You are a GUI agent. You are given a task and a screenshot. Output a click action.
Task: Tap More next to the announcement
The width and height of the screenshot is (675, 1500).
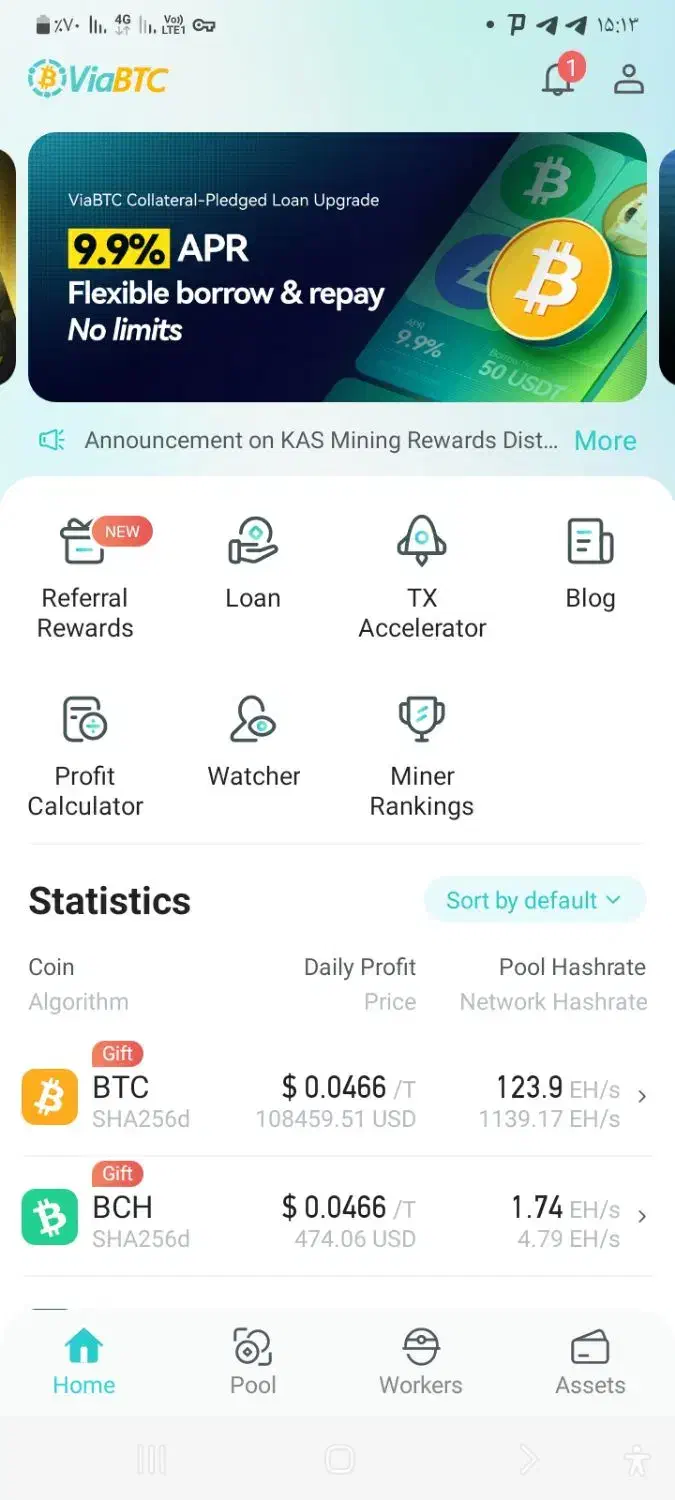pos(605,441)
